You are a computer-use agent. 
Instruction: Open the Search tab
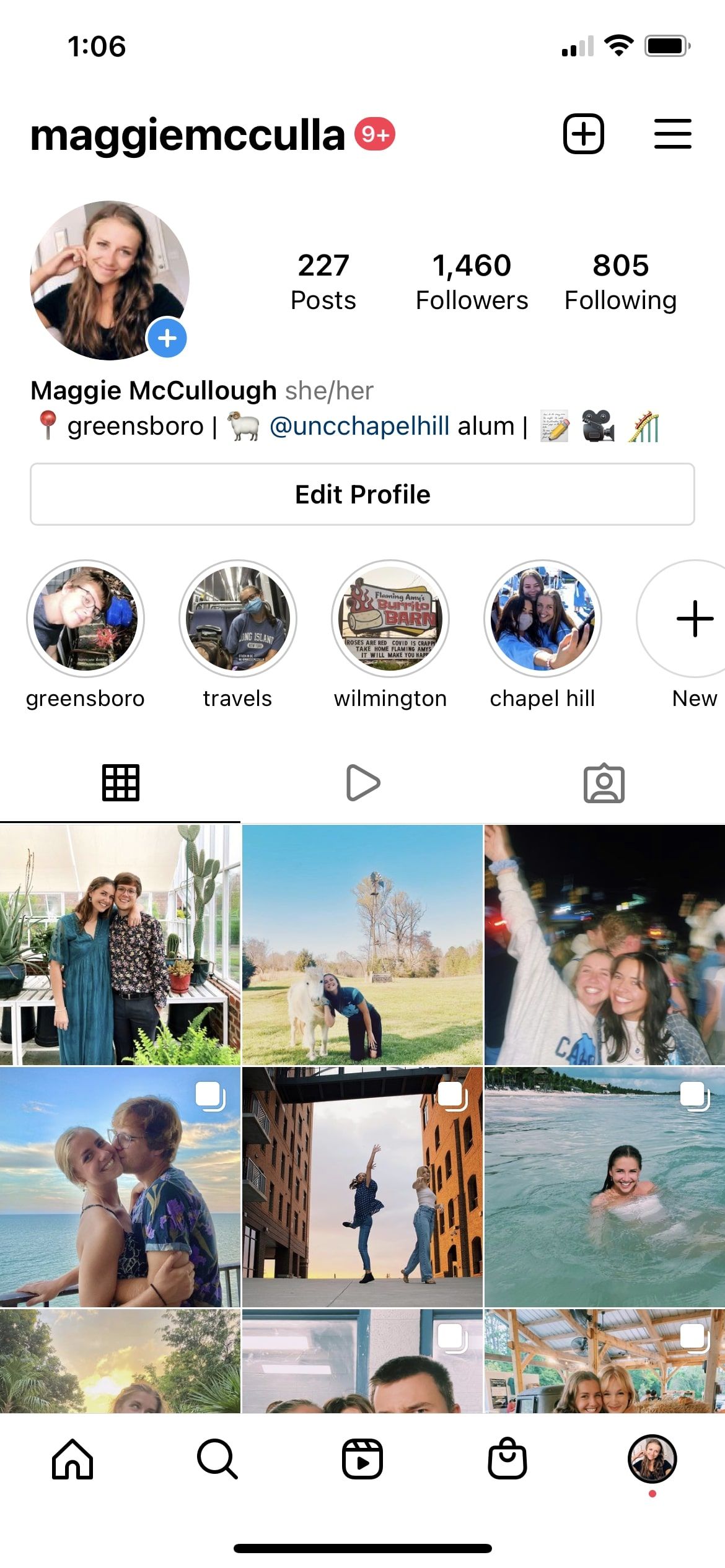click(x=217, y=1459)
